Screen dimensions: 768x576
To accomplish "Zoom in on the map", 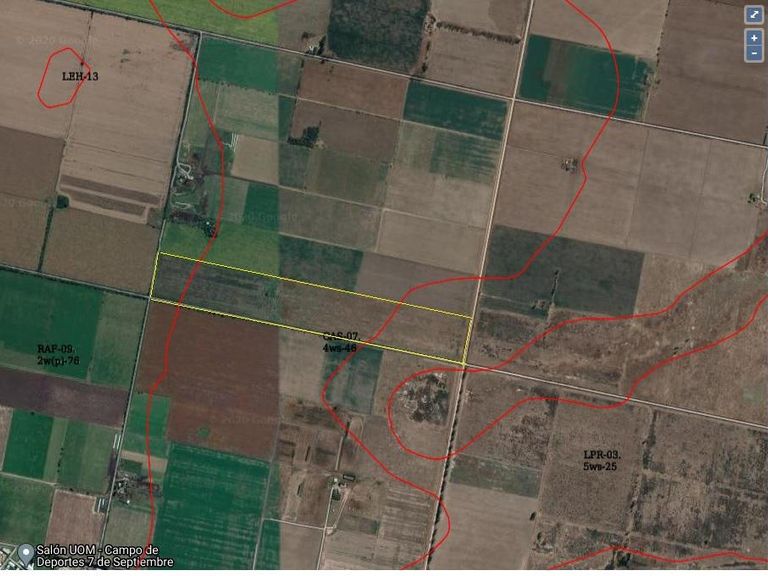I will (754, 37).
